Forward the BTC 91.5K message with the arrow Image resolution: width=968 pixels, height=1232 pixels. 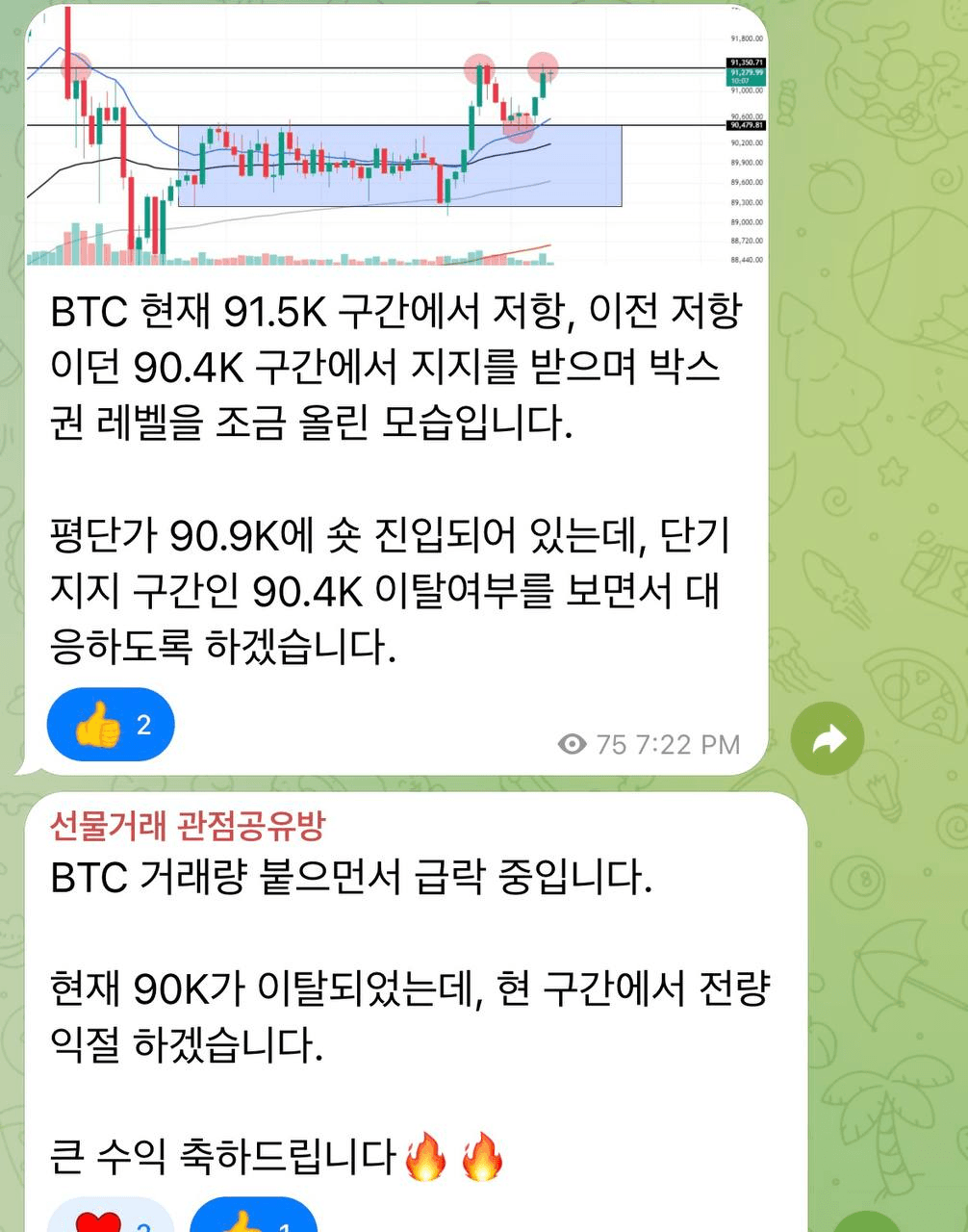827,739
